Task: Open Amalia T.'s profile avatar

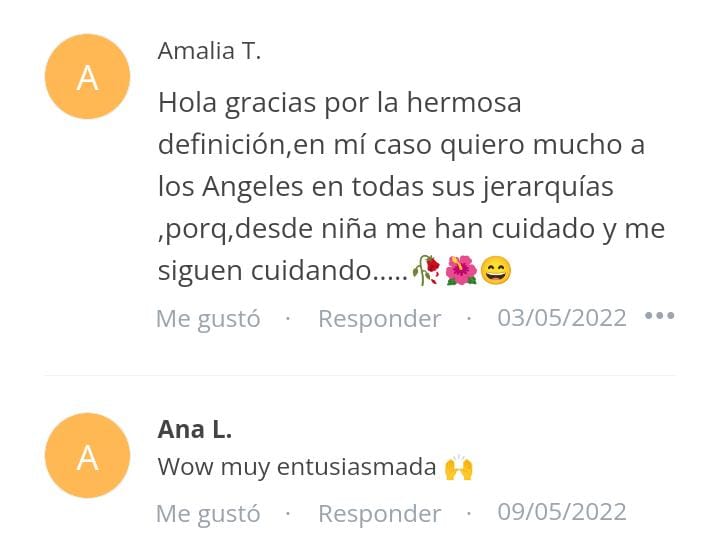Action: tap(88, 77)
